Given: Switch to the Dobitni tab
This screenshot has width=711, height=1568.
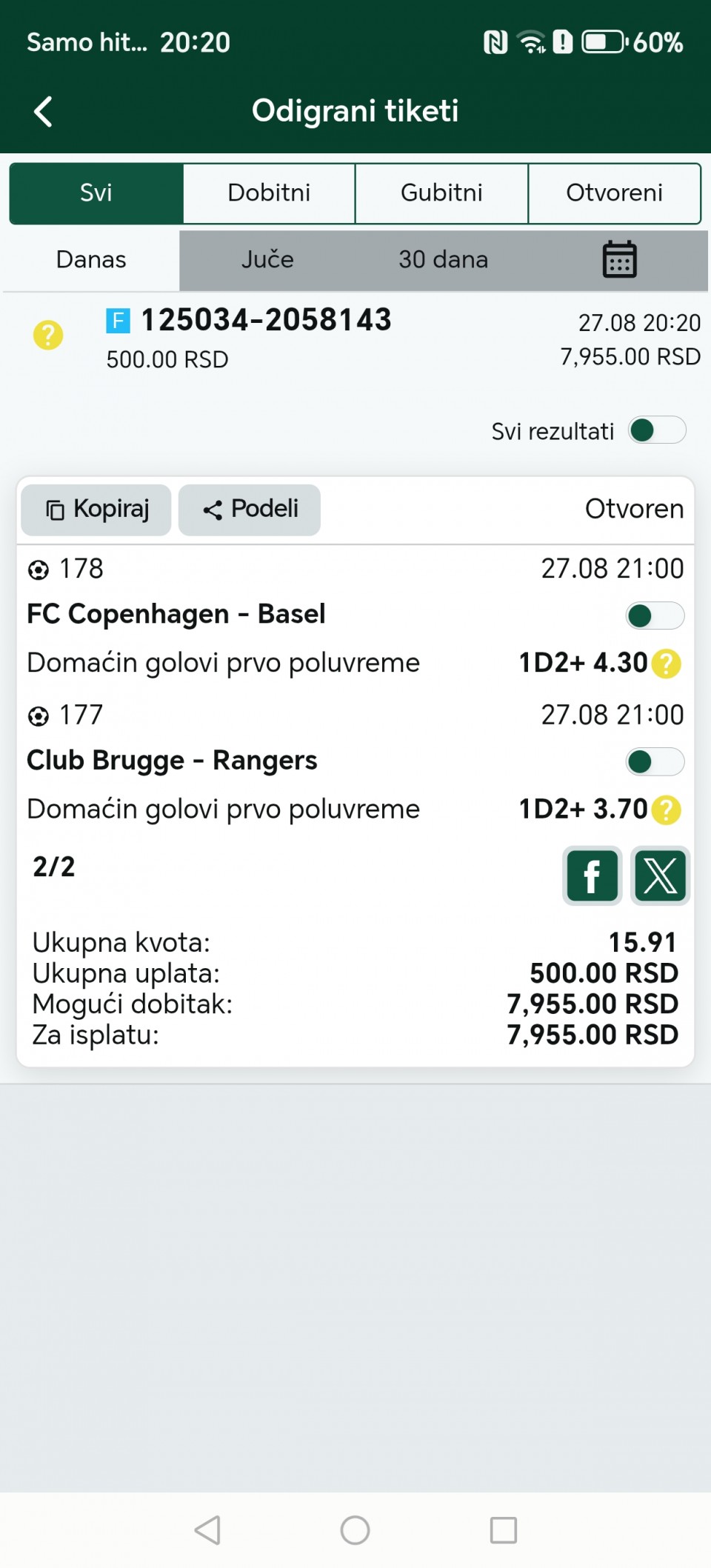Looking at the screenshot, I should (269, 193).
